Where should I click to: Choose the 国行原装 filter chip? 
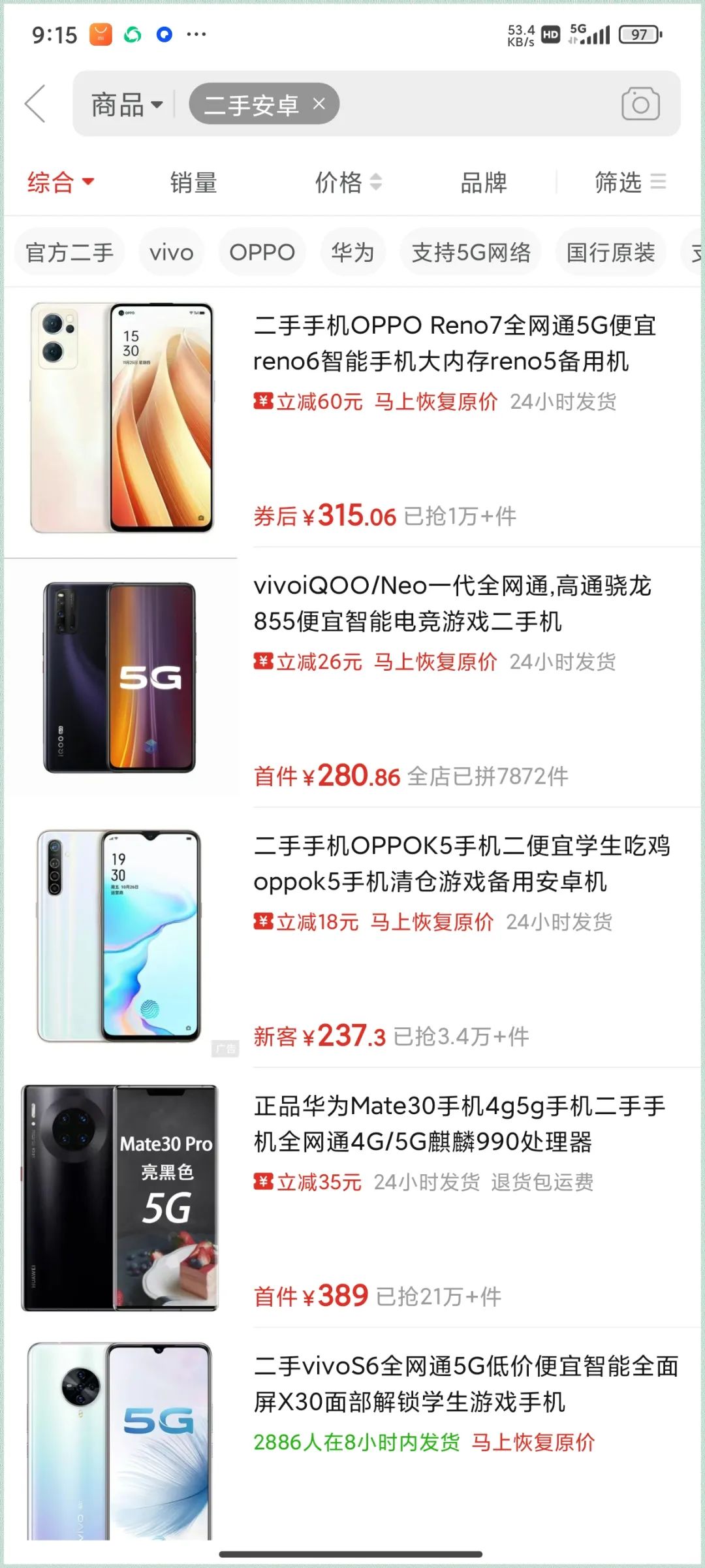click(610, 252)
